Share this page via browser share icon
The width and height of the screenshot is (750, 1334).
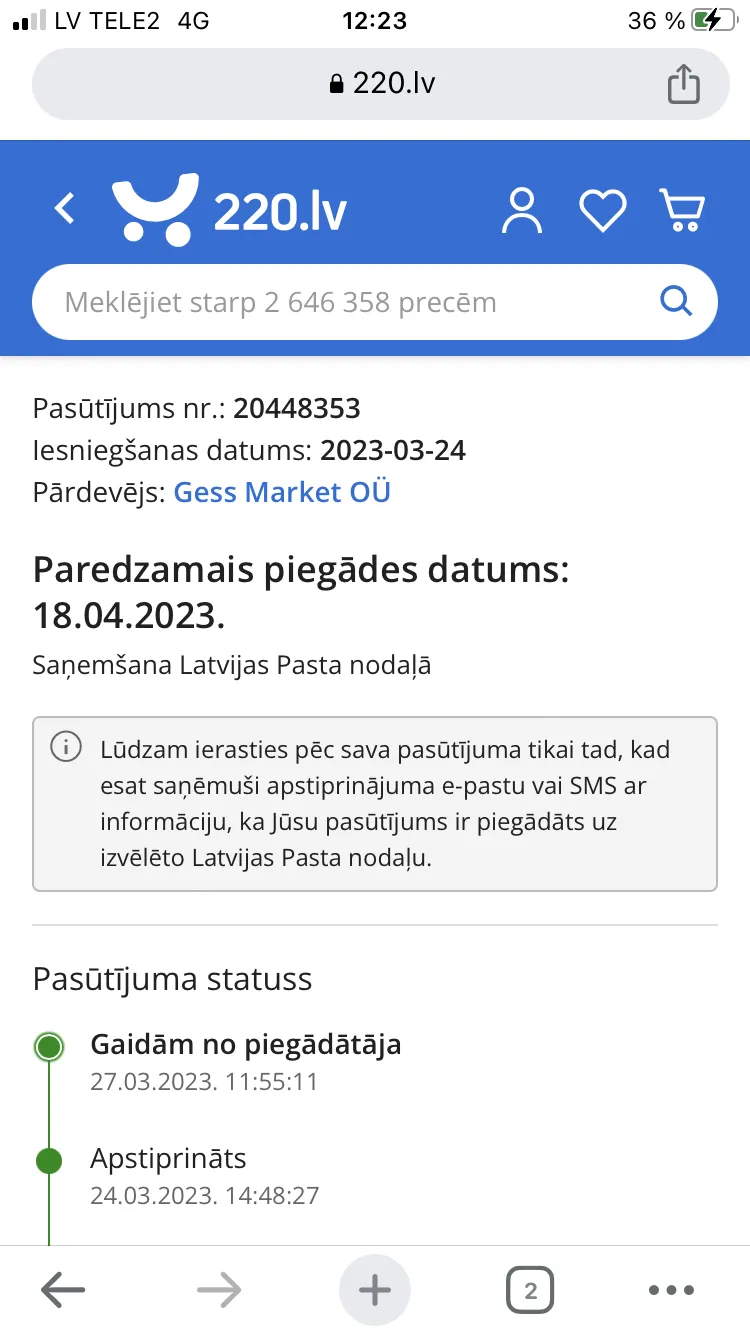683,84
